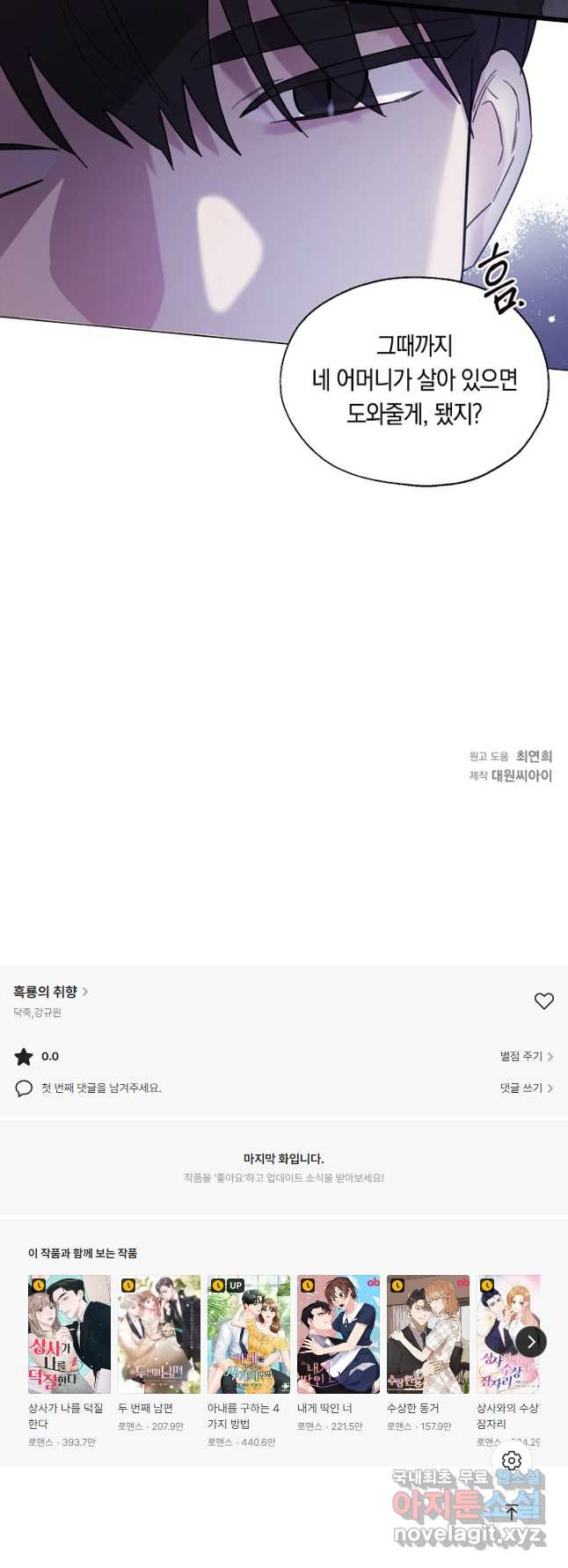This screenshot has height=1568, width=568.
Task: Tap 별점 주기 to rate
Action: click(526, 1056)
